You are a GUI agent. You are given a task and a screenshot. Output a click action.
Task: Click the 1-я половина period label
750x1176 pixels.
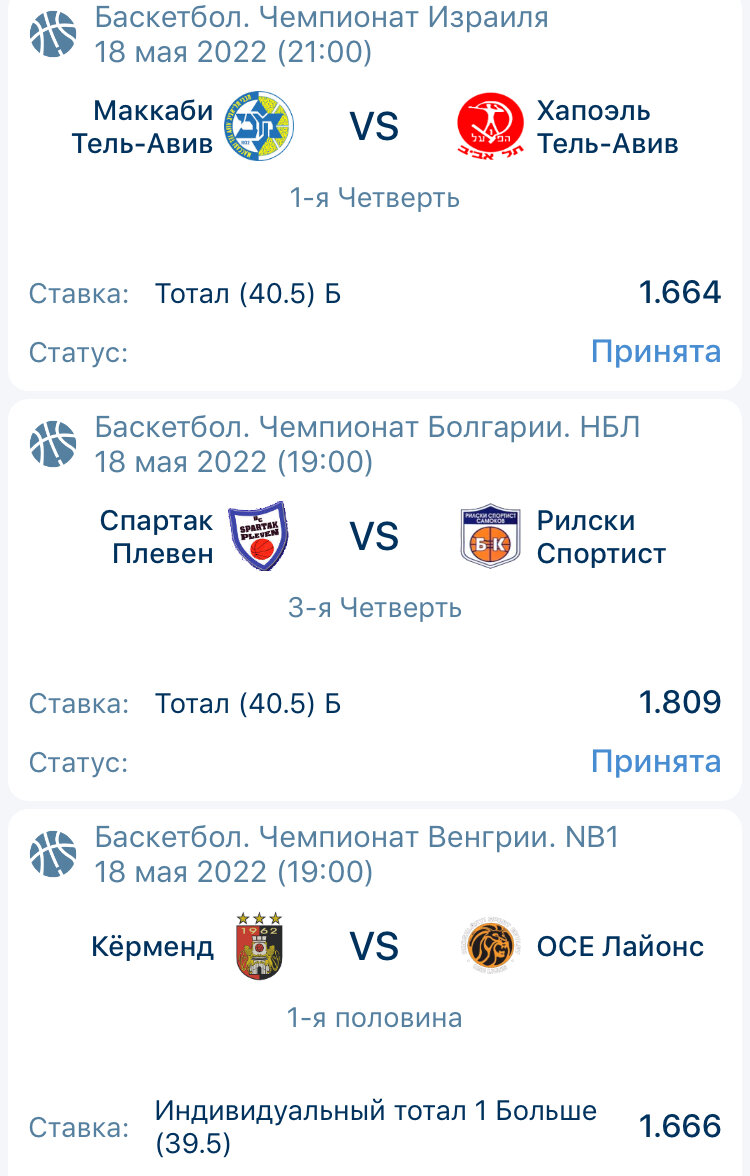[375, 1018]
